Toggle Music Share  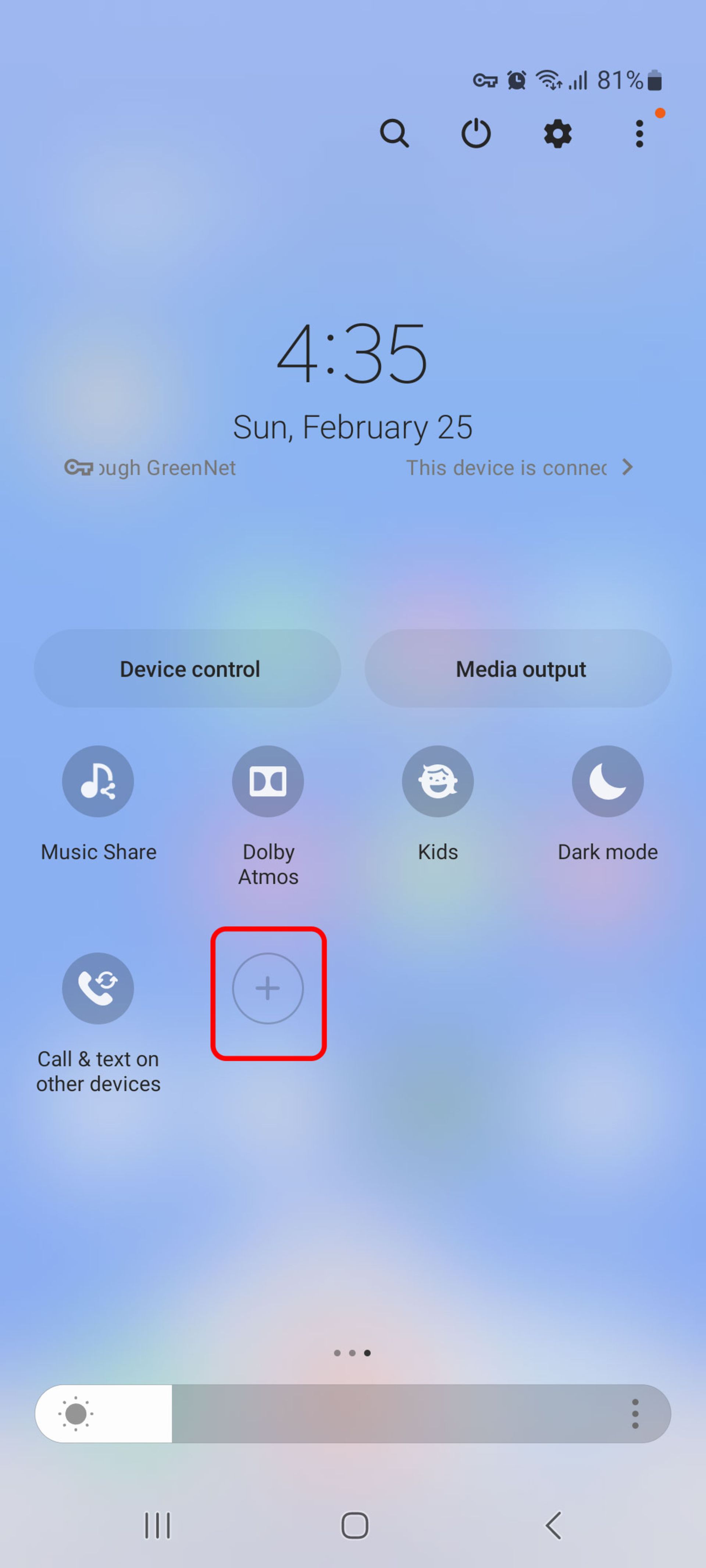(x=98, y=781)
